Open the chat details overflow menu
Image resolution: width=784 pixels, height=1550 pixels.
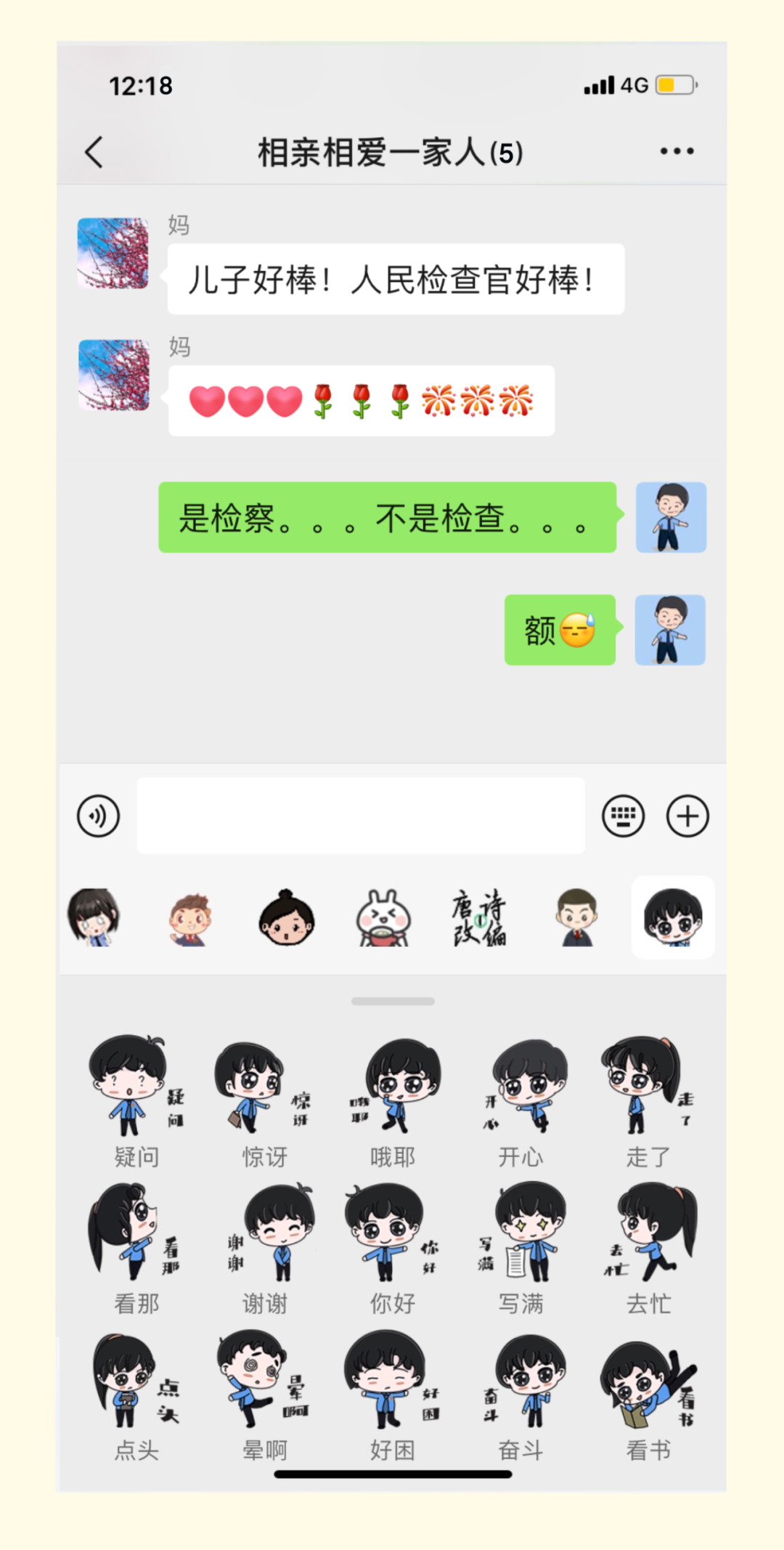677,151
